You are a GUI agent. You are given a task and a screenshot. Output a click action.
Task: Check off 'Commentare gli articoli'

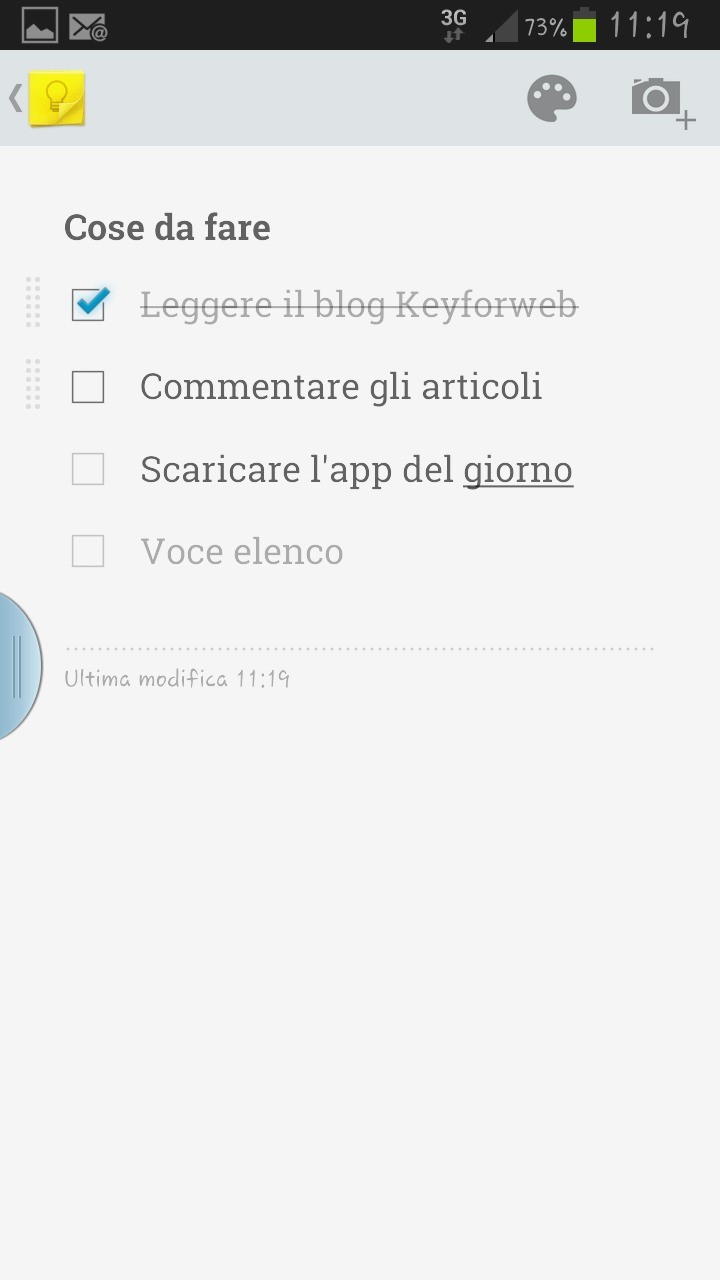pyautogui.click(x=88, y=387)
